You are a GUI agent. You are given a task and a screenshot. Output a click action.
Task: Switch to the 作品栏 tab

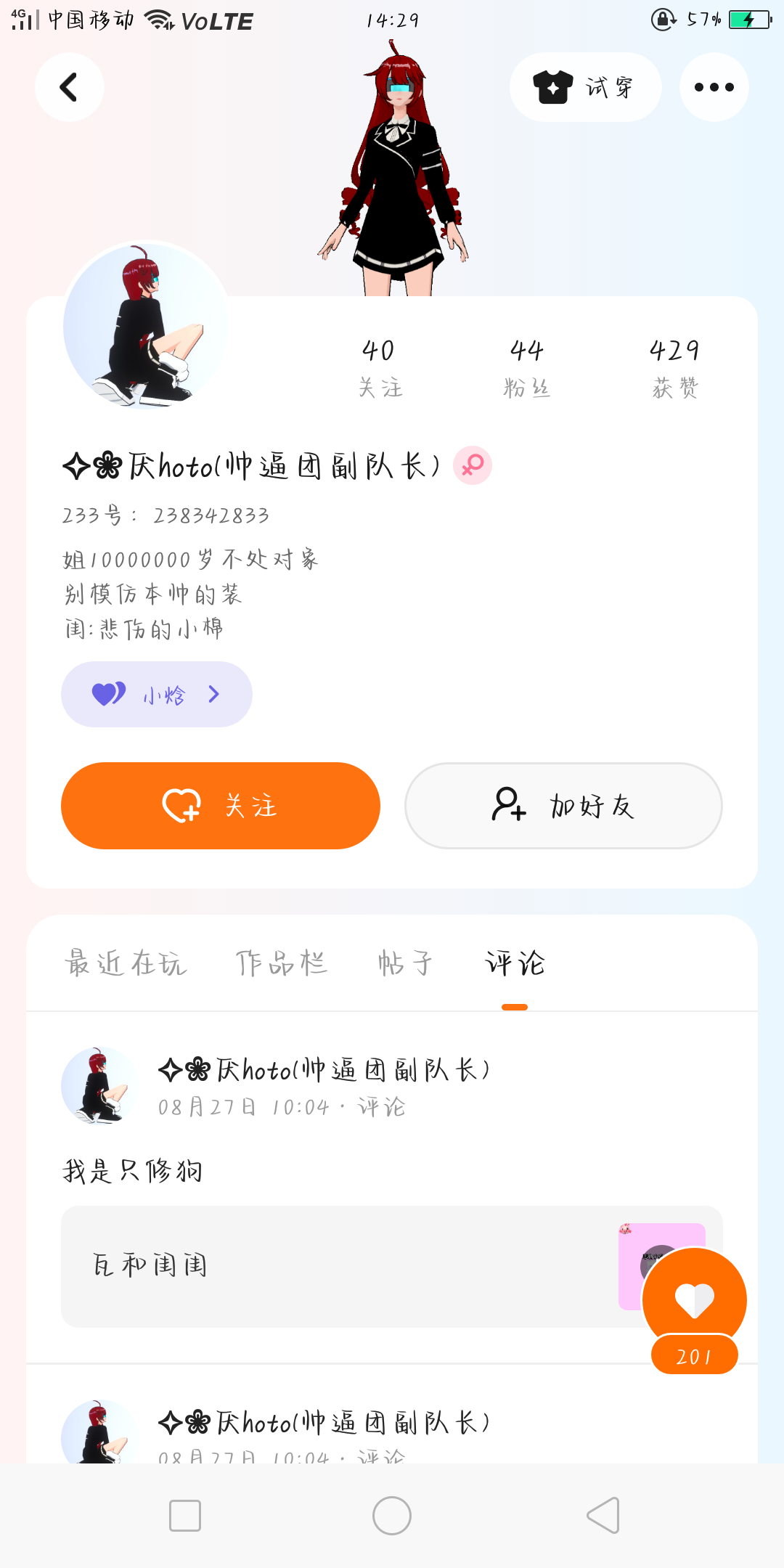point(282,963)
